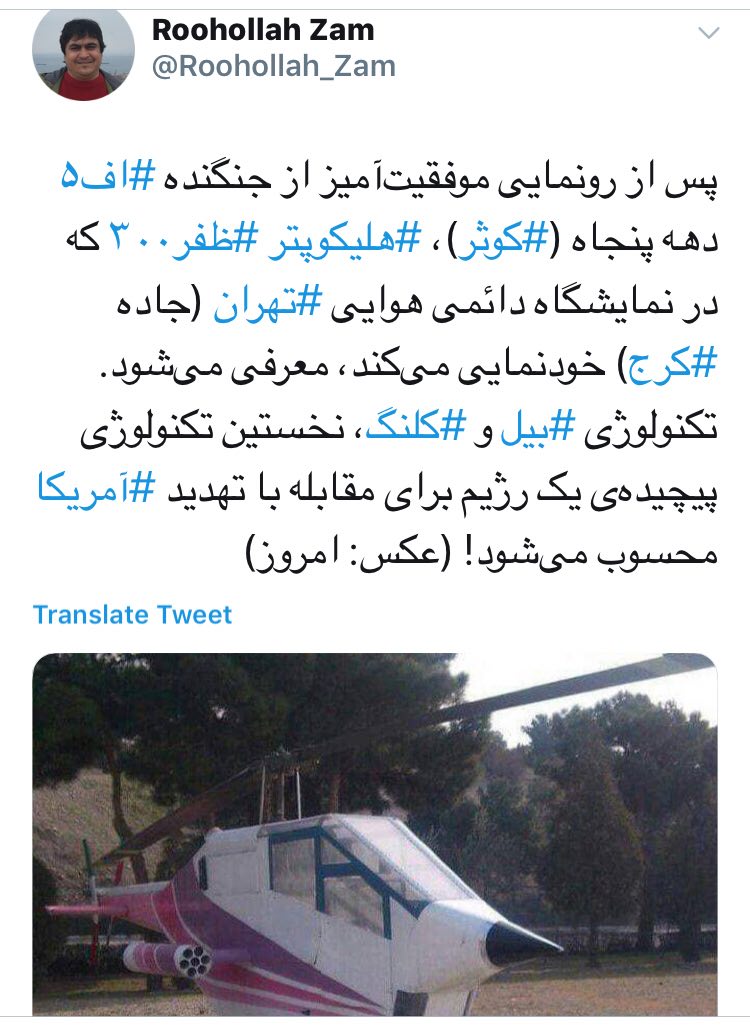Open the tweet options chevron
This screenshot has height=1027, width=750.
coord(708,34)
